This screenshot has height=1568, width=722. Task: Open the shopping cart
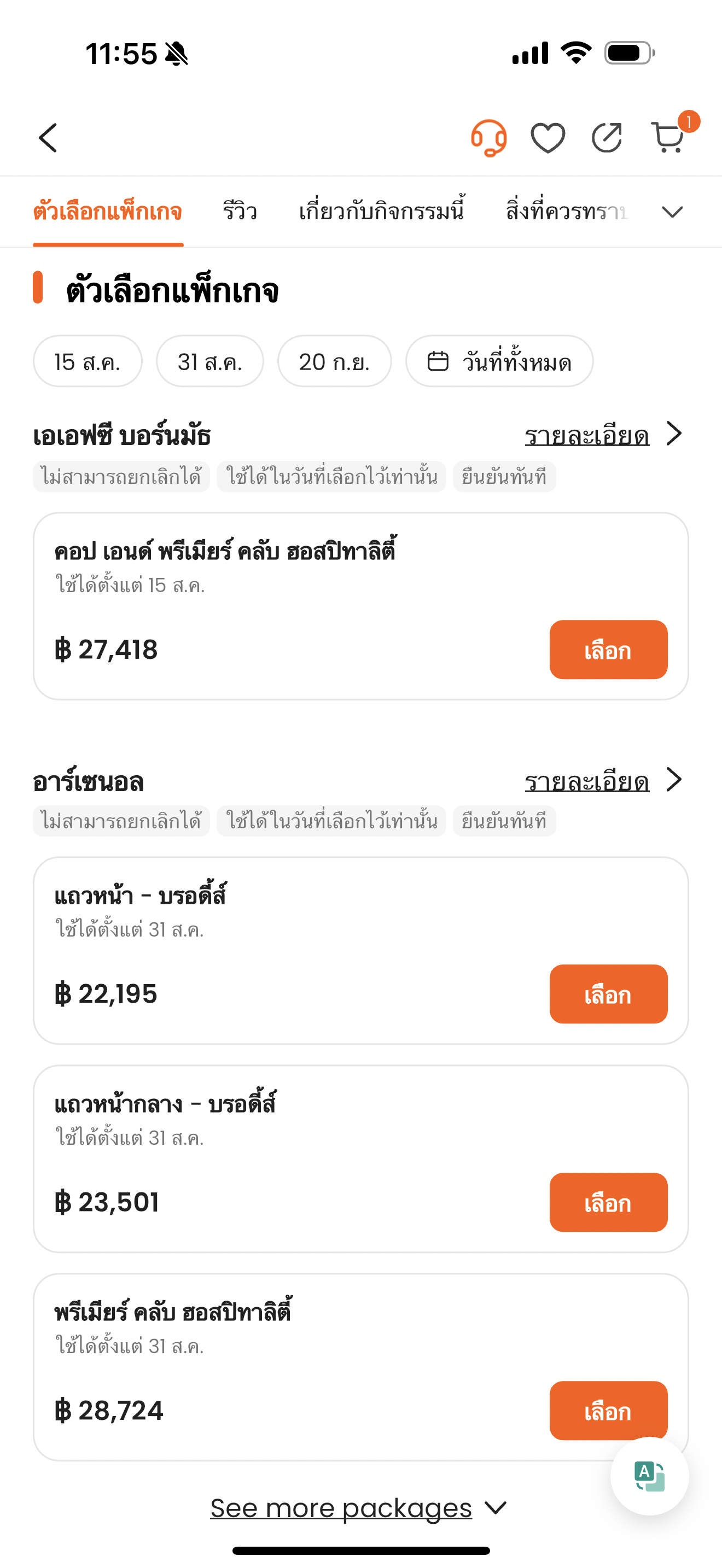coord(668,138)
